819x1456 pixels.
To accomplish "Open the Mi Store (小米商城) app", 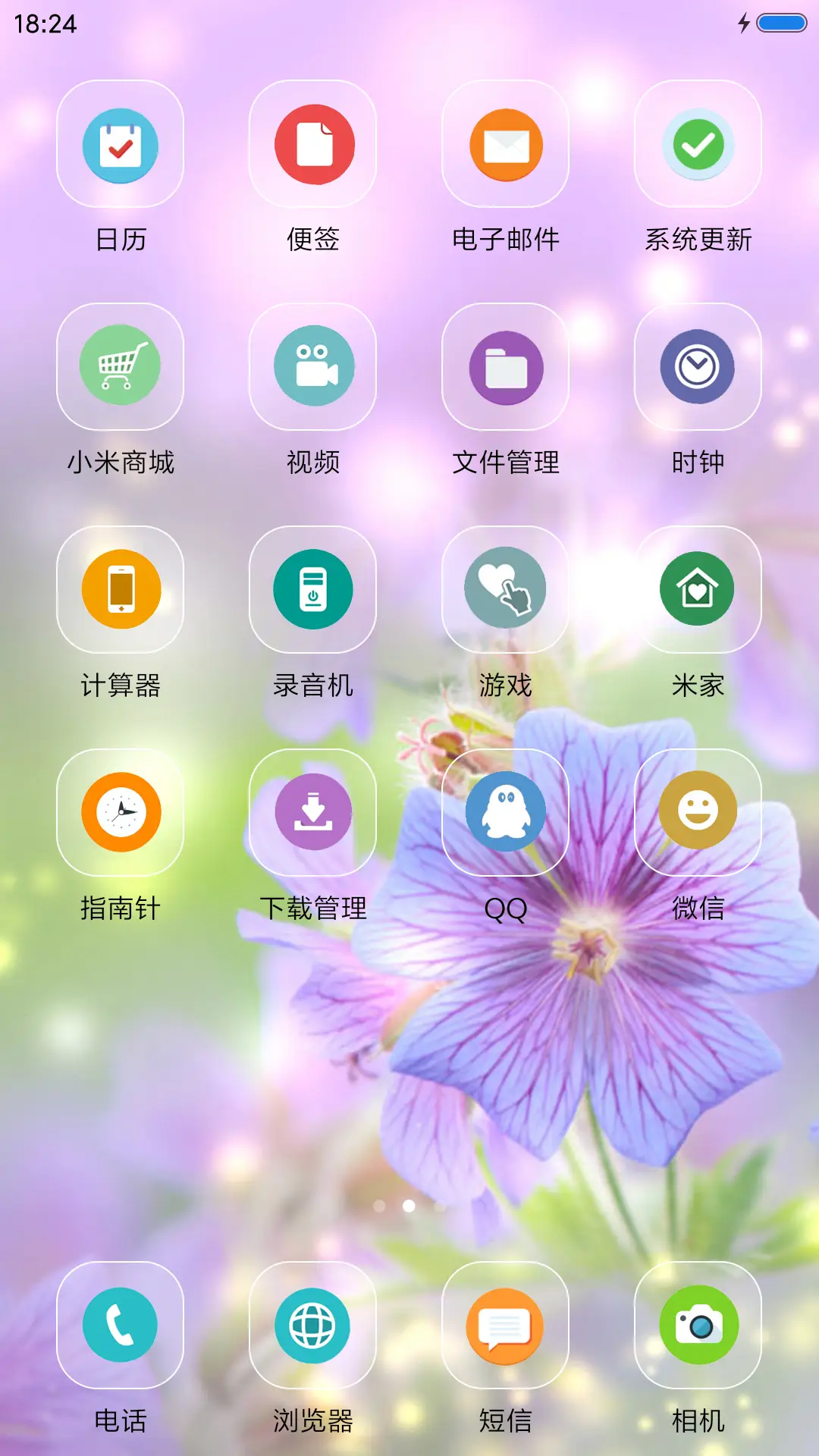I will (121, 366).
